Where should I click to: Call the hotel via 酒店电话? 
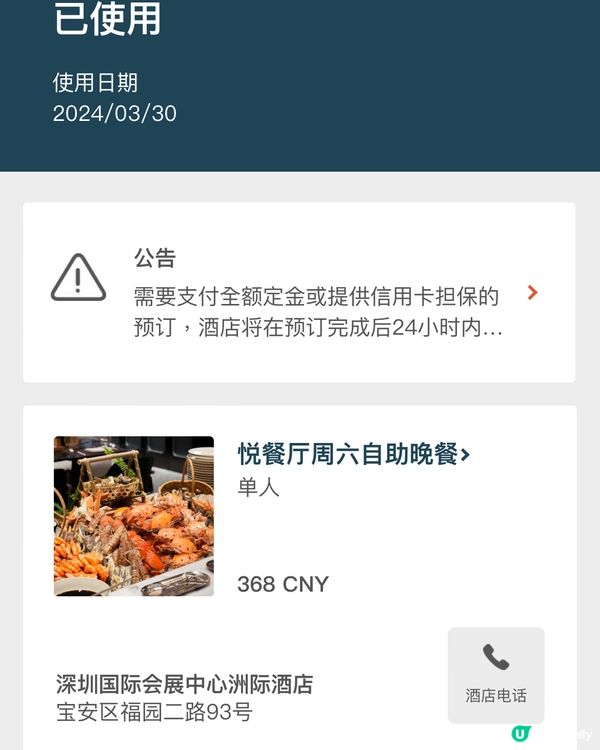(496, 674)
